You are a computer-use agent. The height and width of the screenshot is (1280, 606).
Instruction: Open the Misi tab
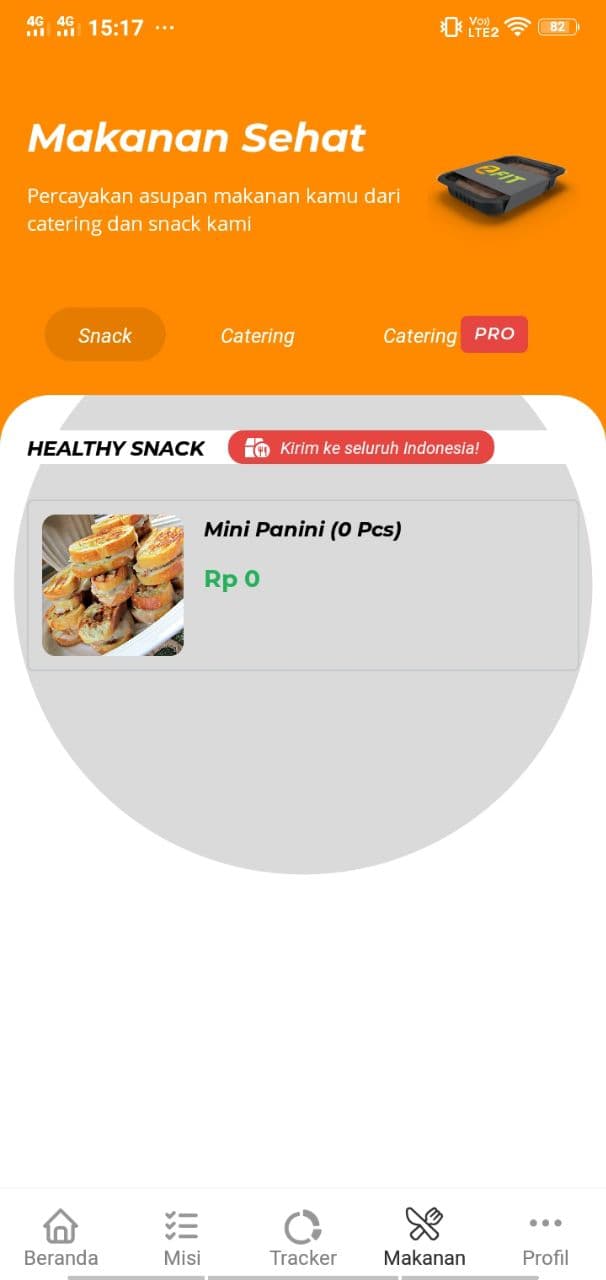click(182, 1236)
